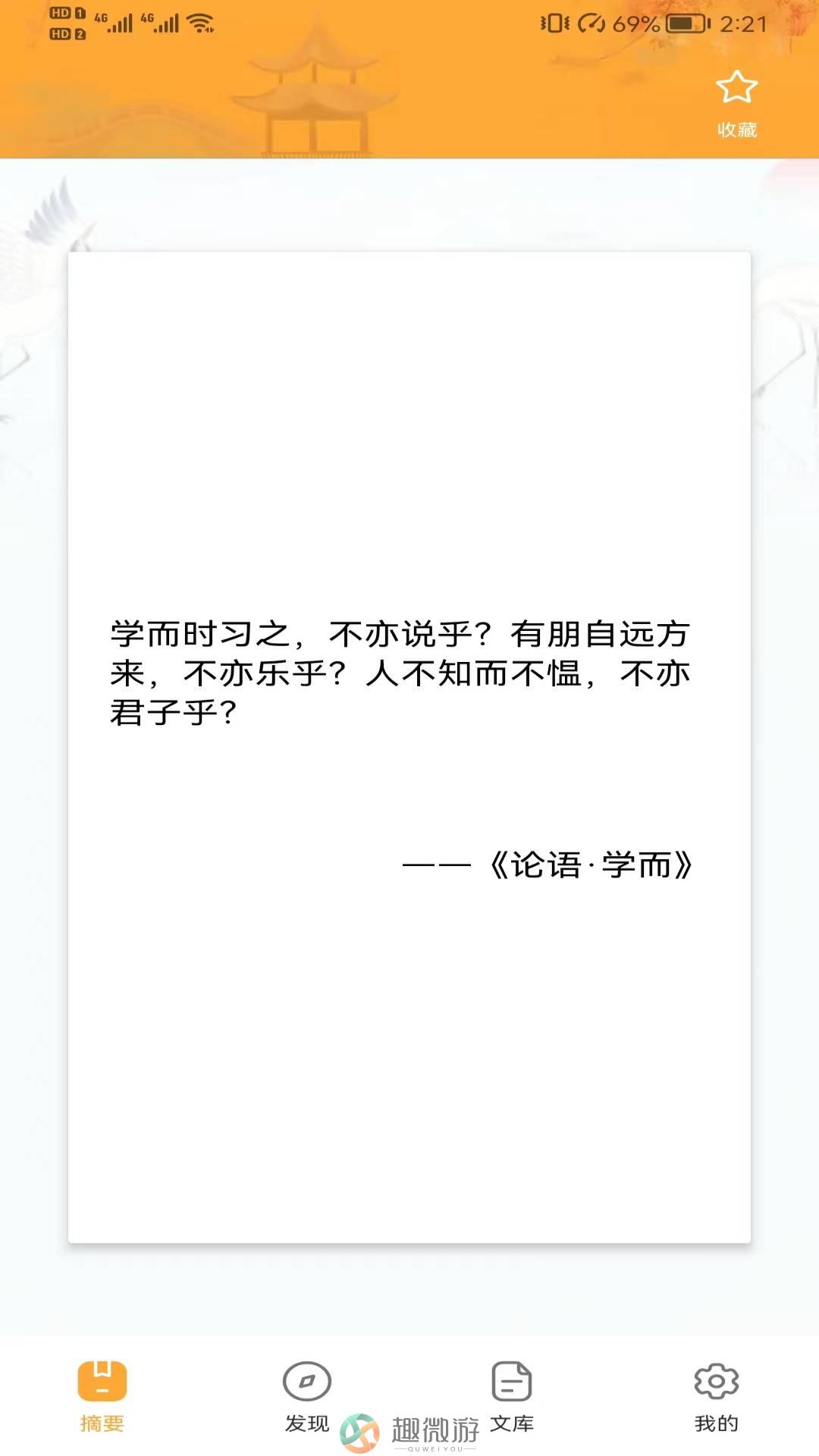The height and width of the screenshot is (1456, 819).
Task: Switch to the 摘要 tab
Action: point(102,1397)
